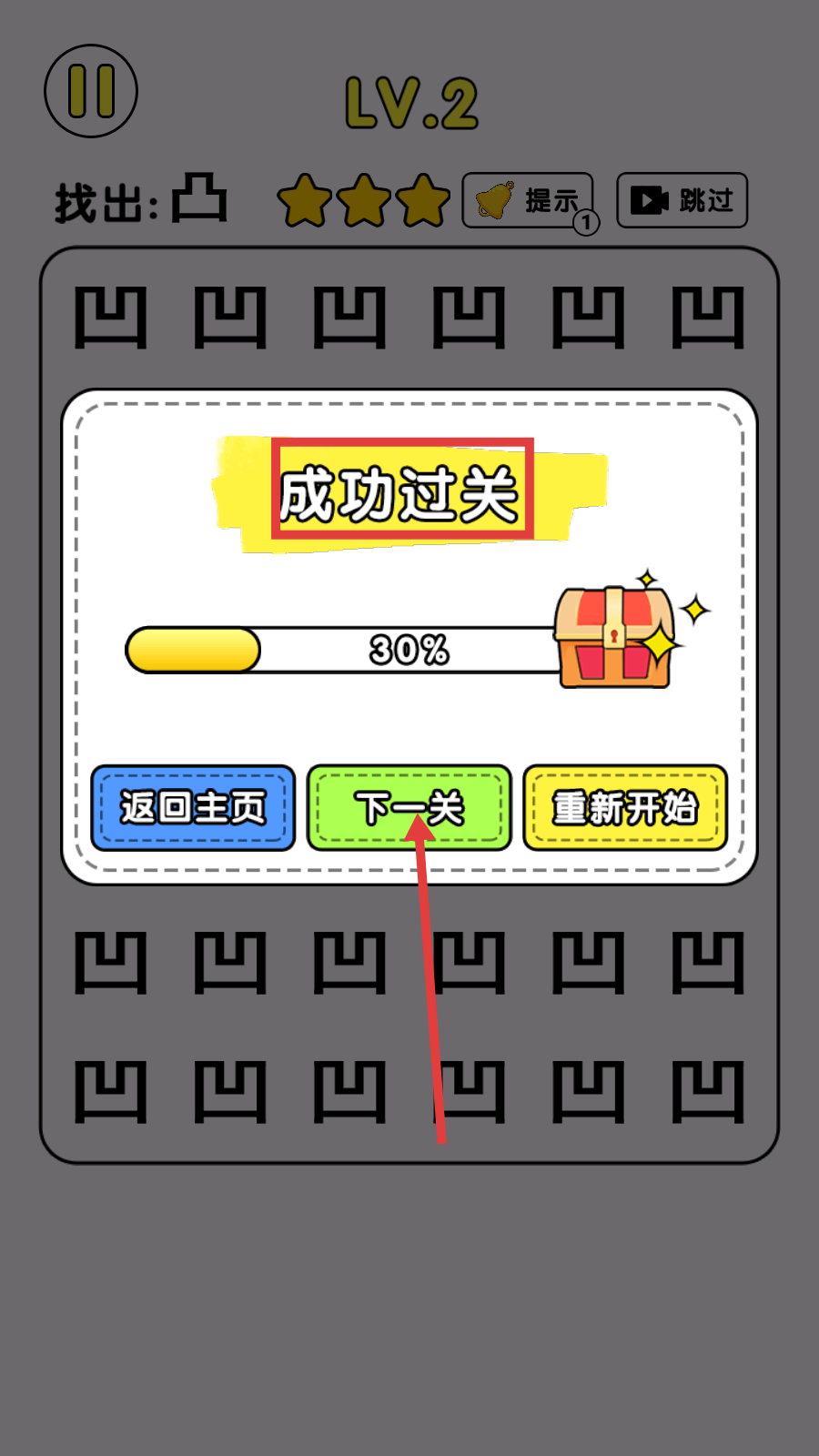Return to the home page with 返回主页
The image size is (819, 1456).
tap(193, 807)
